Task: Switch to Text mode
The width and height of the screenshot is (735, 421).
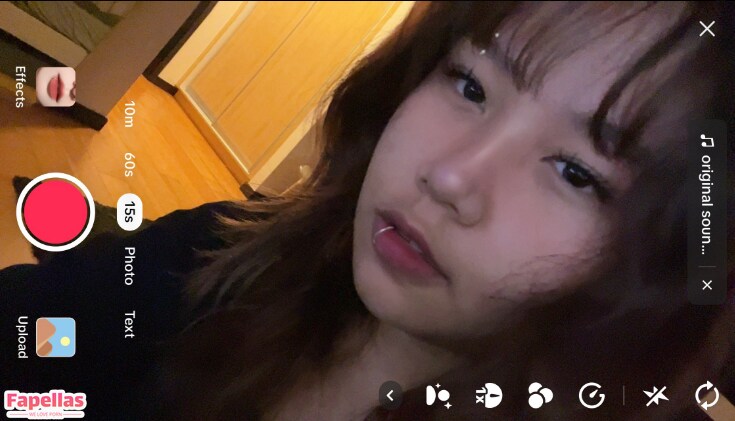Action: point(129,324)
